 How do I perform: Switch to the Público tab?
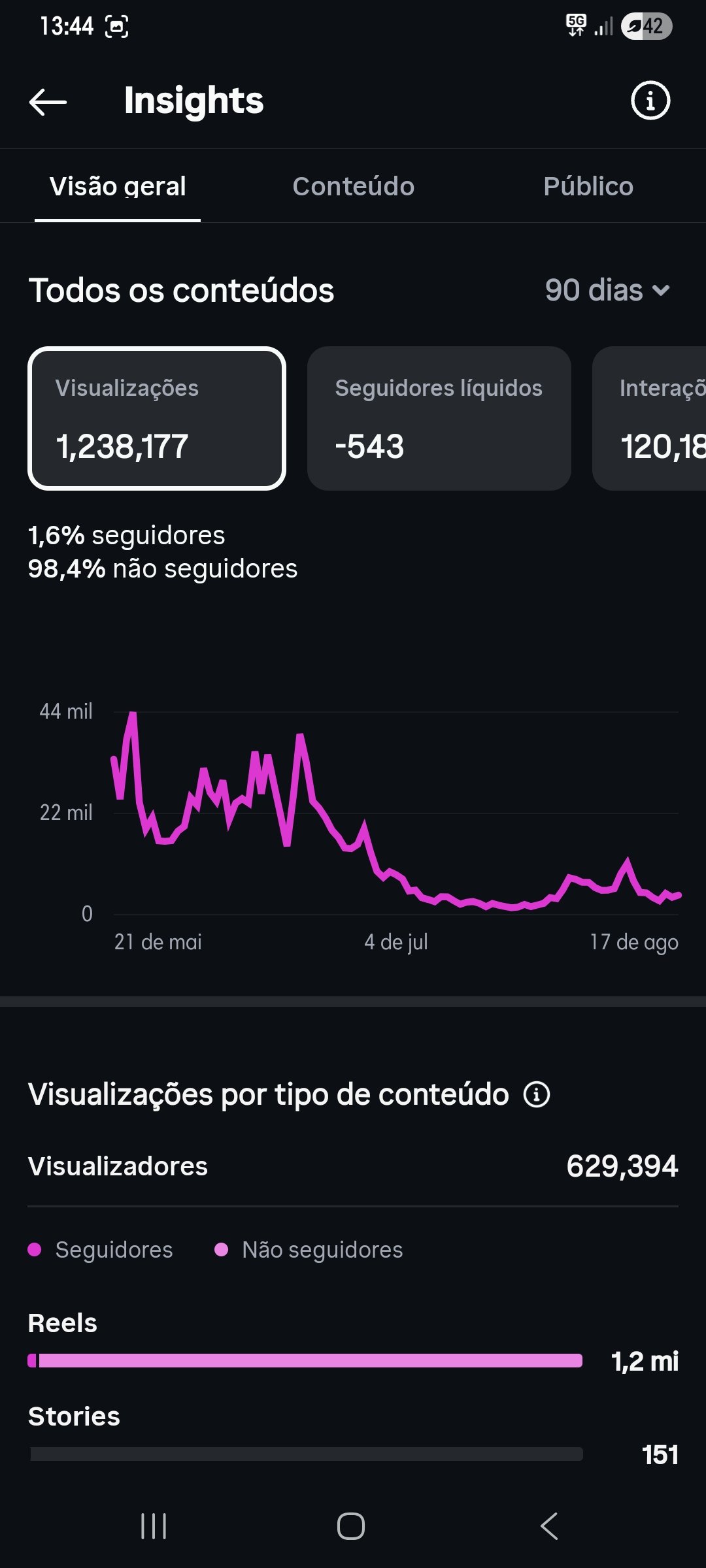click(588, 186)
